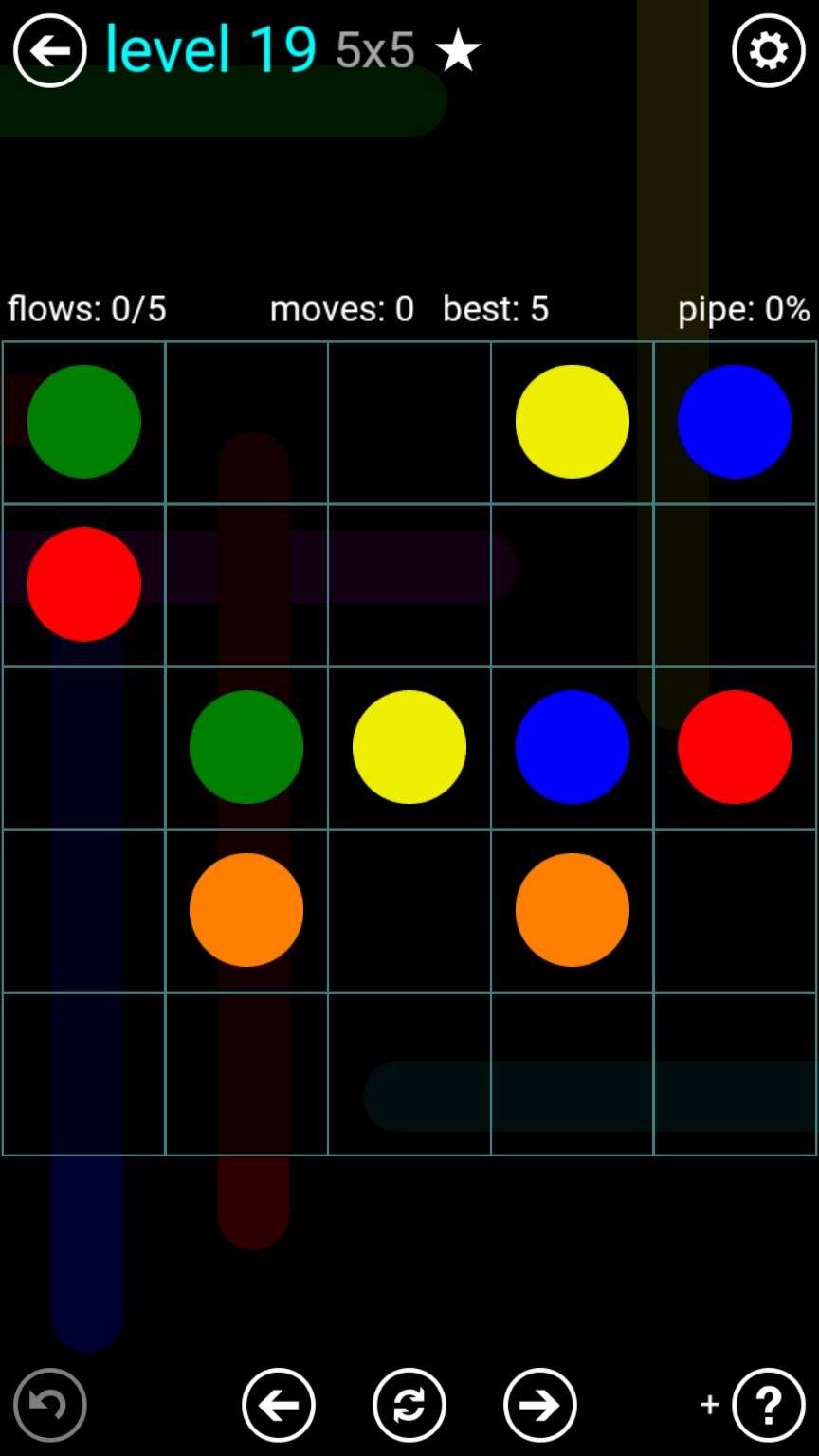This screenshot has height=1456, width=819.
Task: Tap the orange dot beside the empty middle cell
Action: [246, 910]
